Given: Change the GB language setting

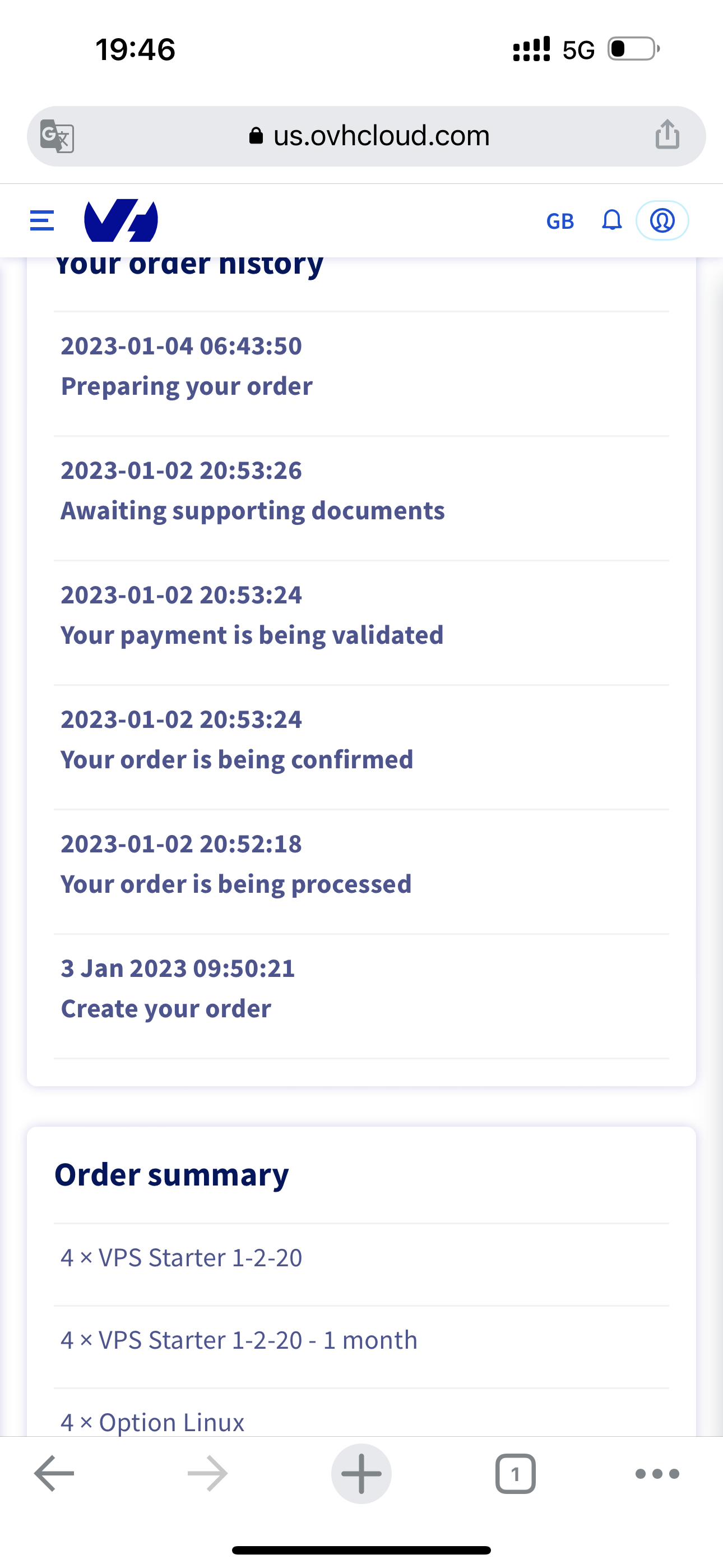Looking at the screenshot, I should point(560,221).
